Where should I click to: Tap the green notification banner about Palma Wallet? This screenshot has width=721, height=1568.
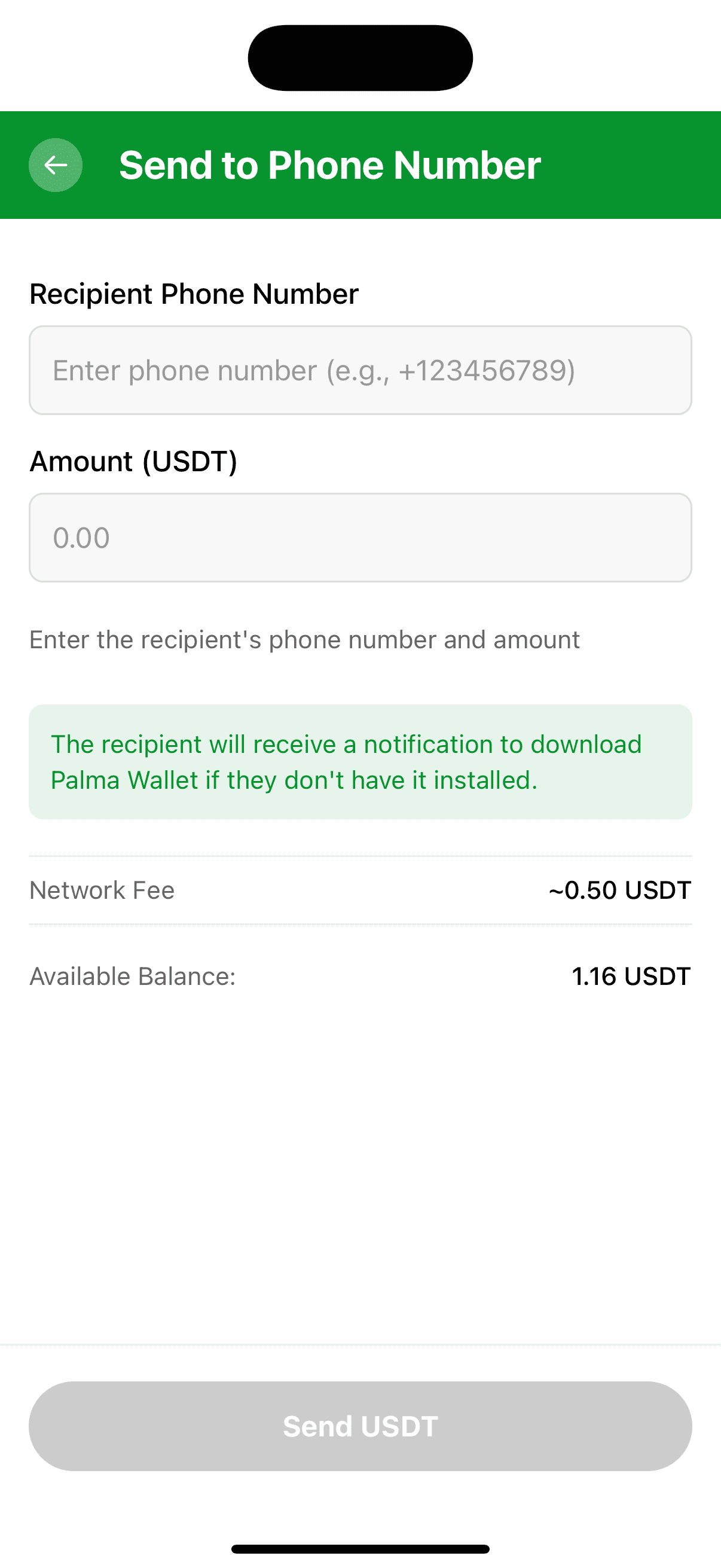click(360, 761)
